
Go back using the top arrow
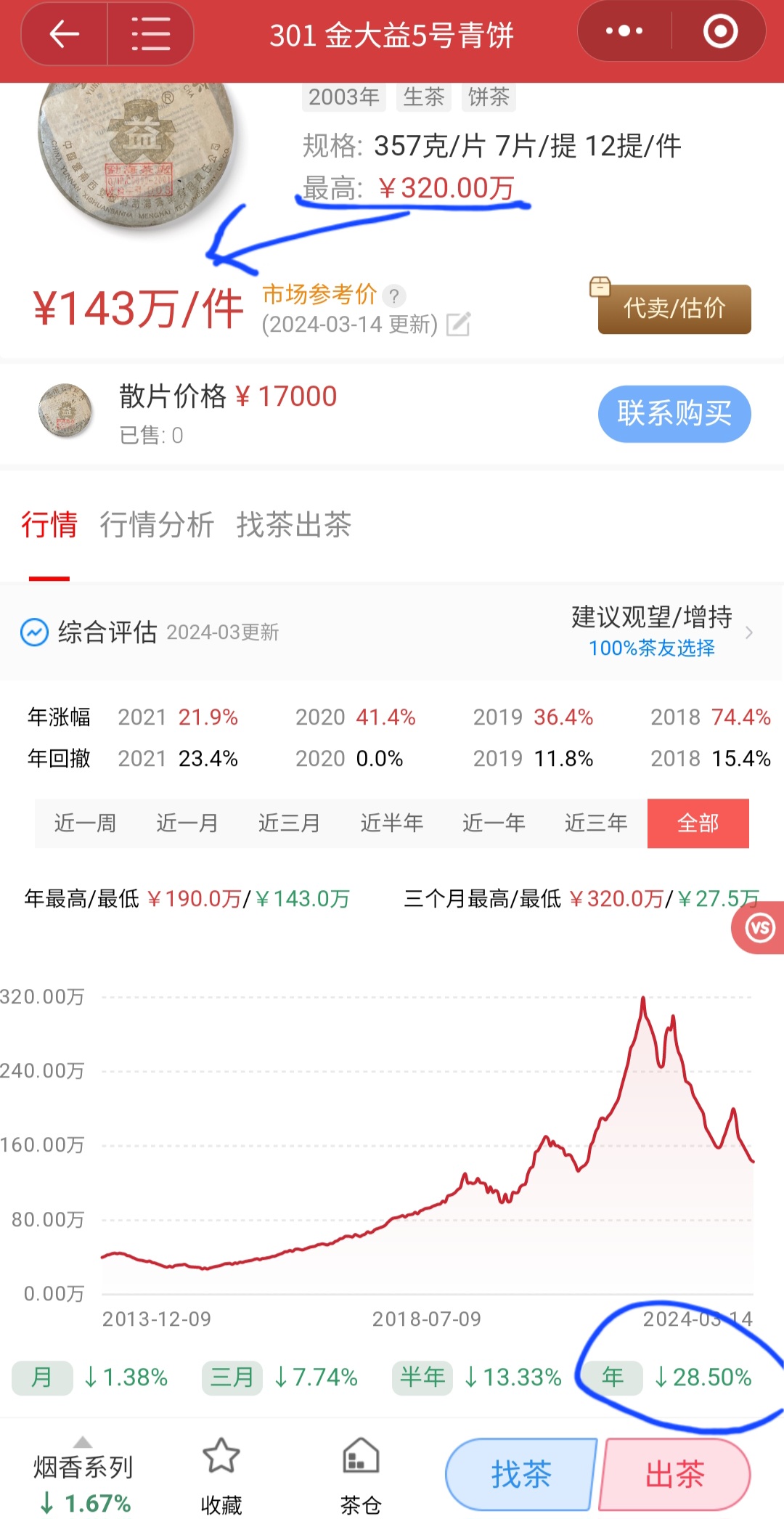tap(64, 33)
